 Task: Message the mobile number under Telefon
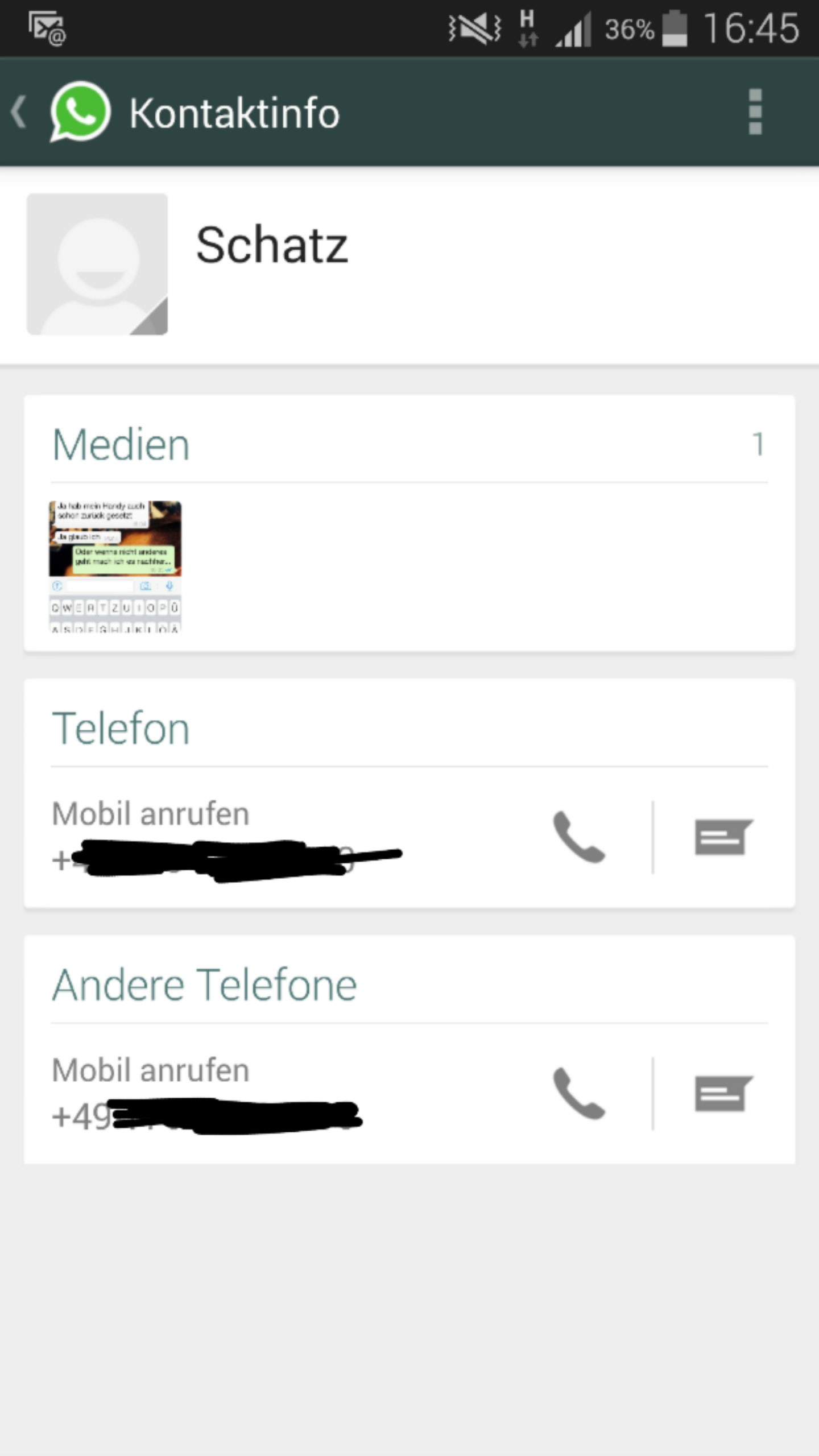pos(723,837)
